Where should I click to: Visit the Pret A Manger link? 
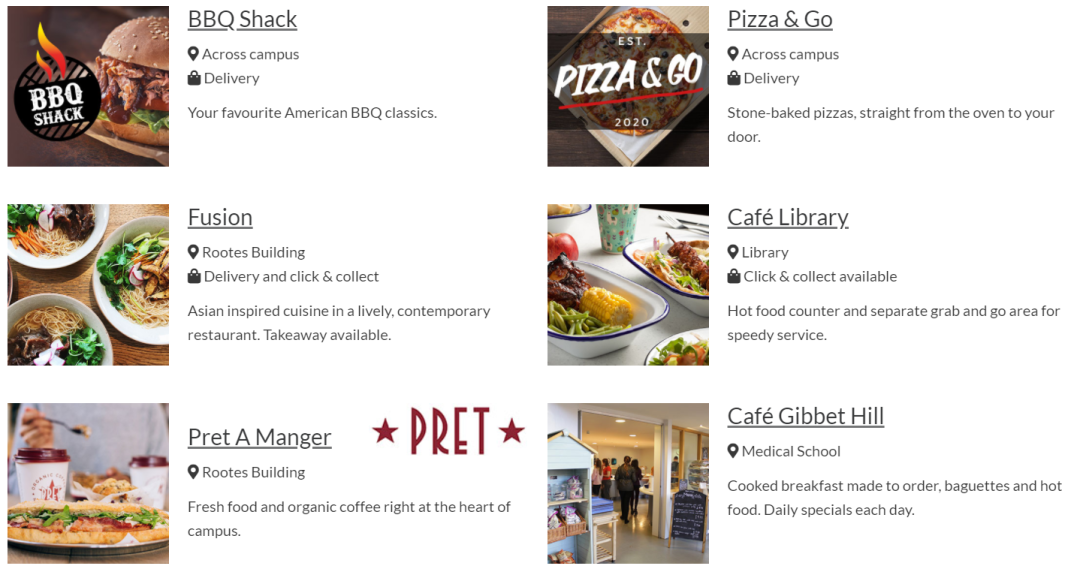point(259,438)
